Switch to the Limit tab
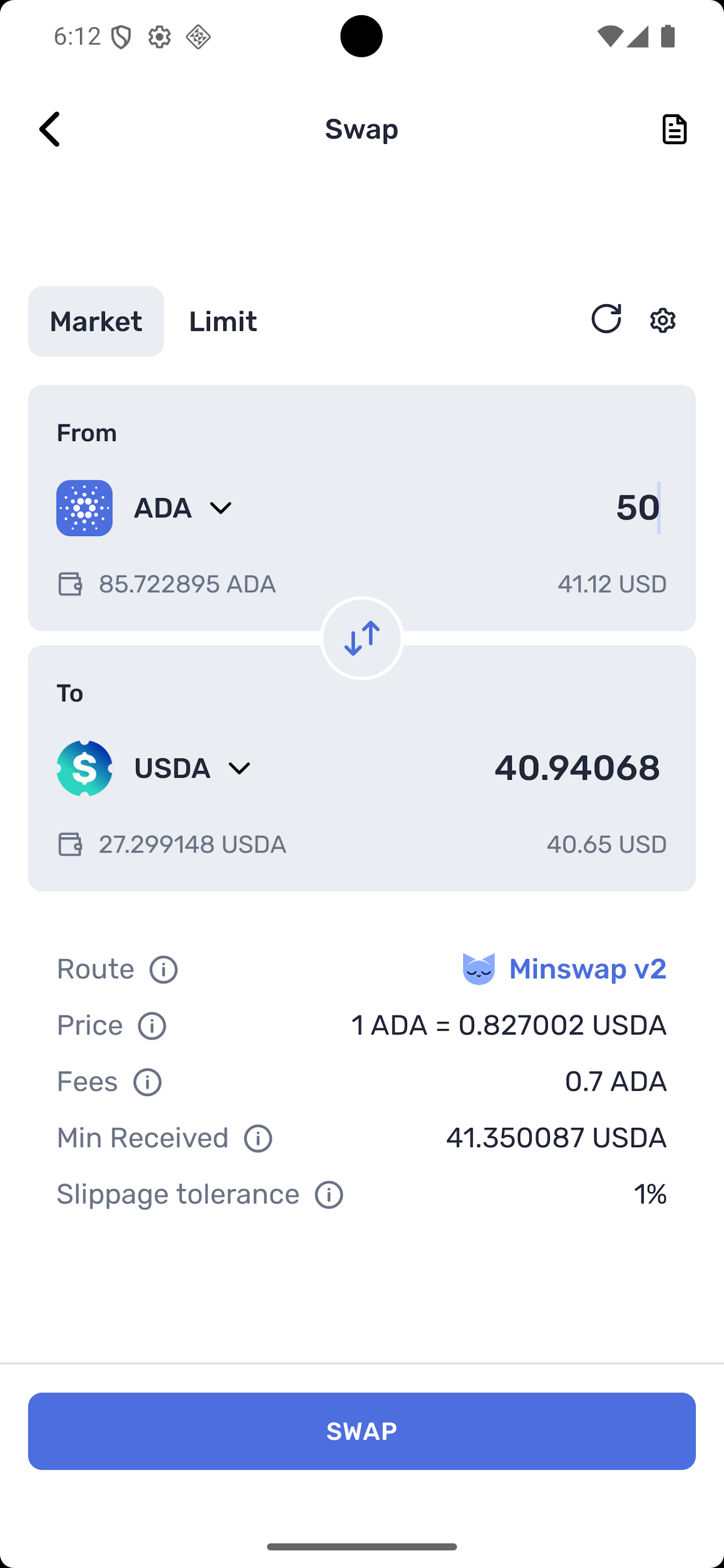Viewport: 724px width, 1568px height. (x=223, y=321)
